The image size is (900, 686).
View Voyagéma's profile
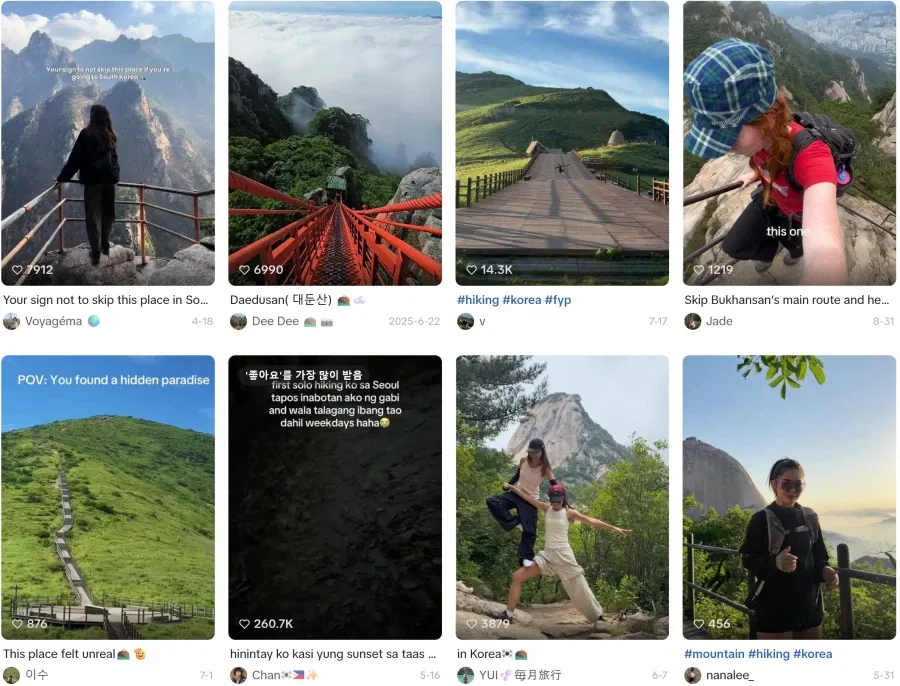click(x=53, y=321)
